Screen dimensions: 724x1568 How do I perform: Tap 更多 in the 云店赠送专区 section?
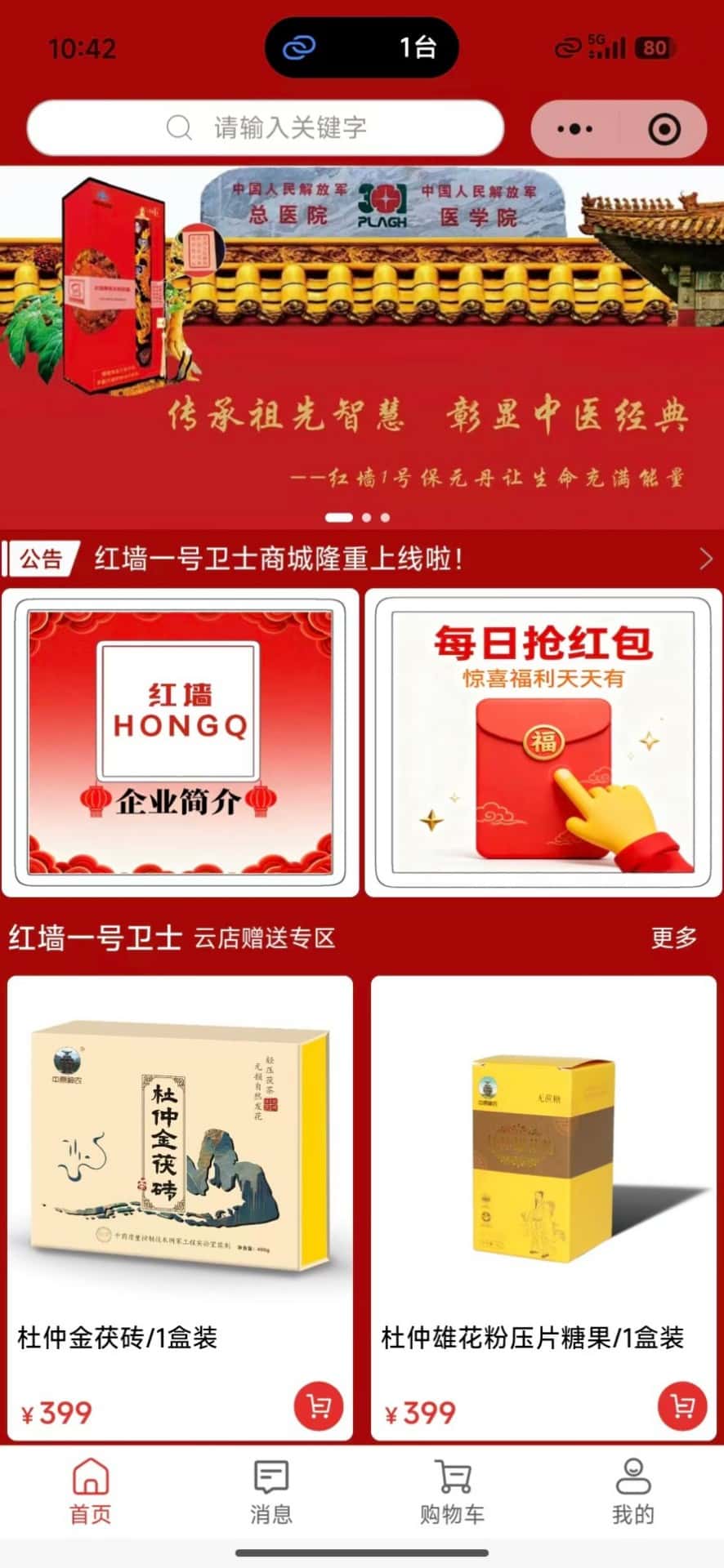pyautogui.click(x=673, y=938)
